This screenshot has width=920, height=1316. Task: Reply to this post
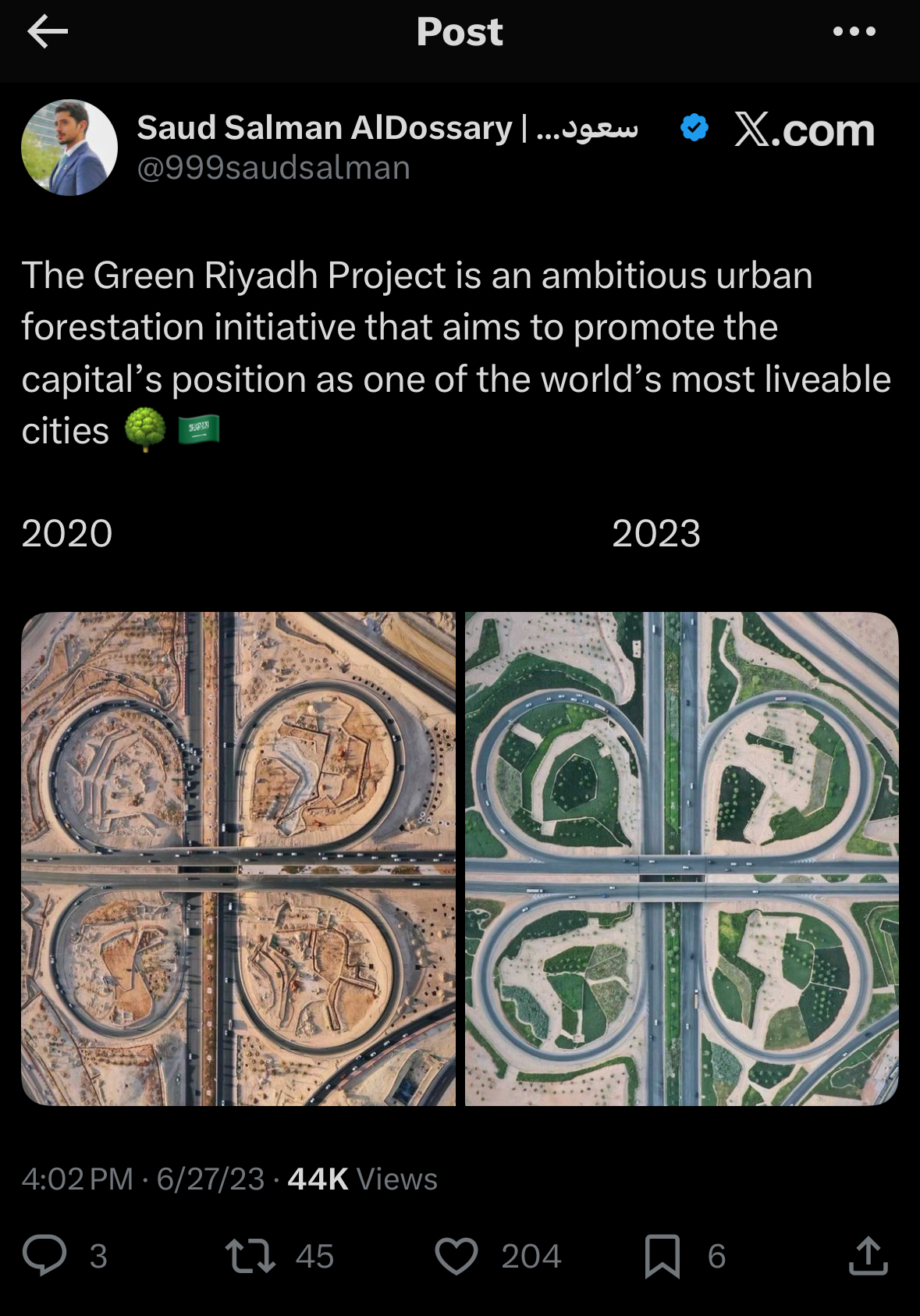44,1256
